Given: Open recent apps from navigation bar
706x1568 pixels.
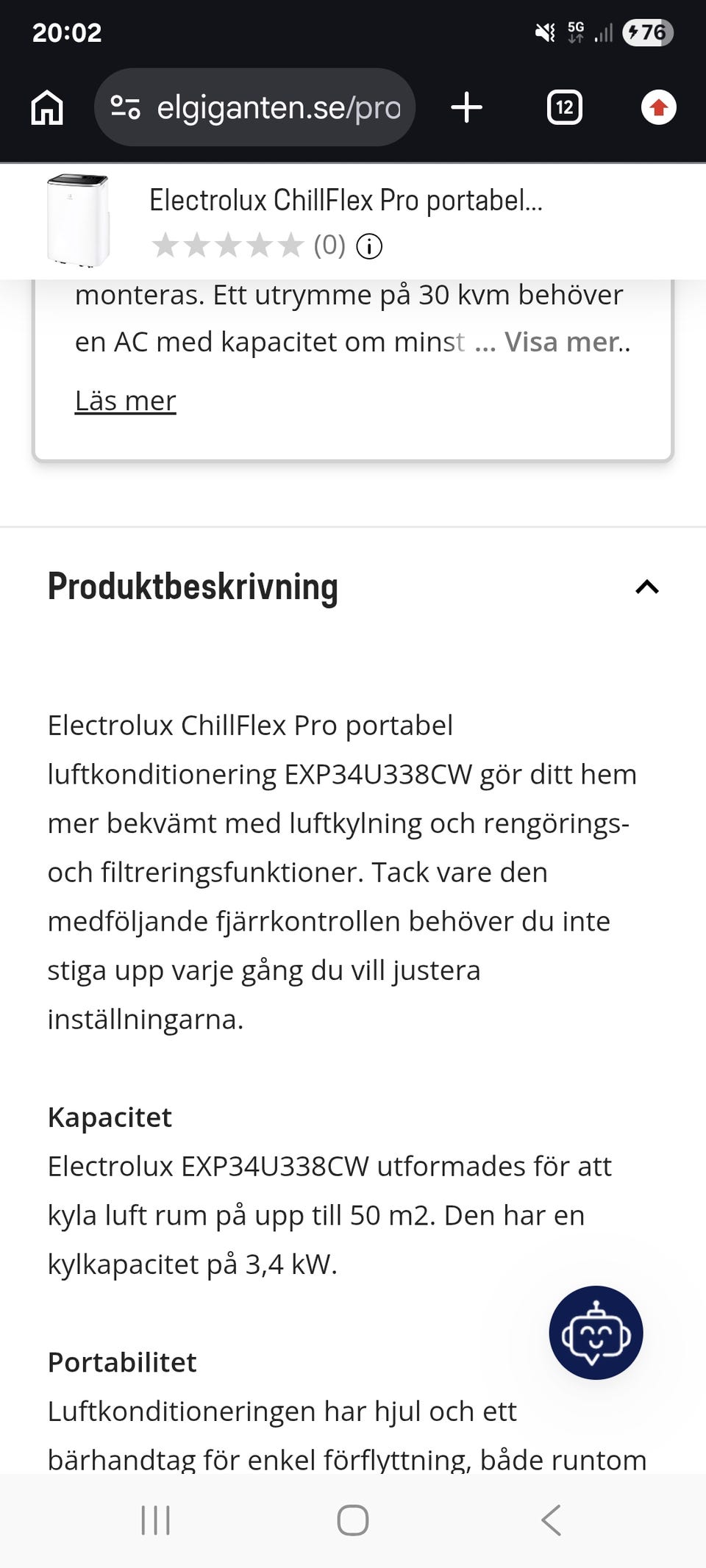Looking at the screenshot, I should point(155,1519).
